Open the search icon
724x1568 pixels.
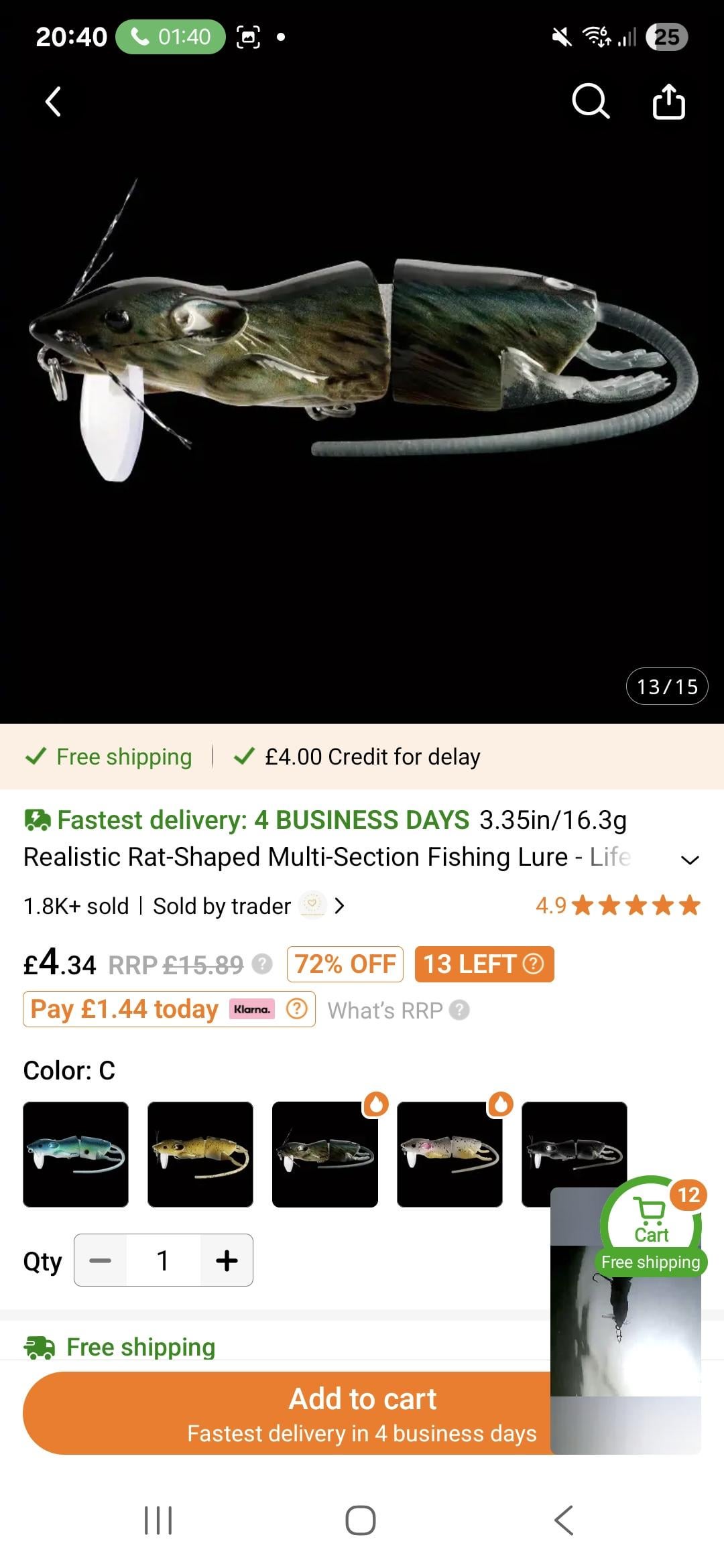(591, 102)
